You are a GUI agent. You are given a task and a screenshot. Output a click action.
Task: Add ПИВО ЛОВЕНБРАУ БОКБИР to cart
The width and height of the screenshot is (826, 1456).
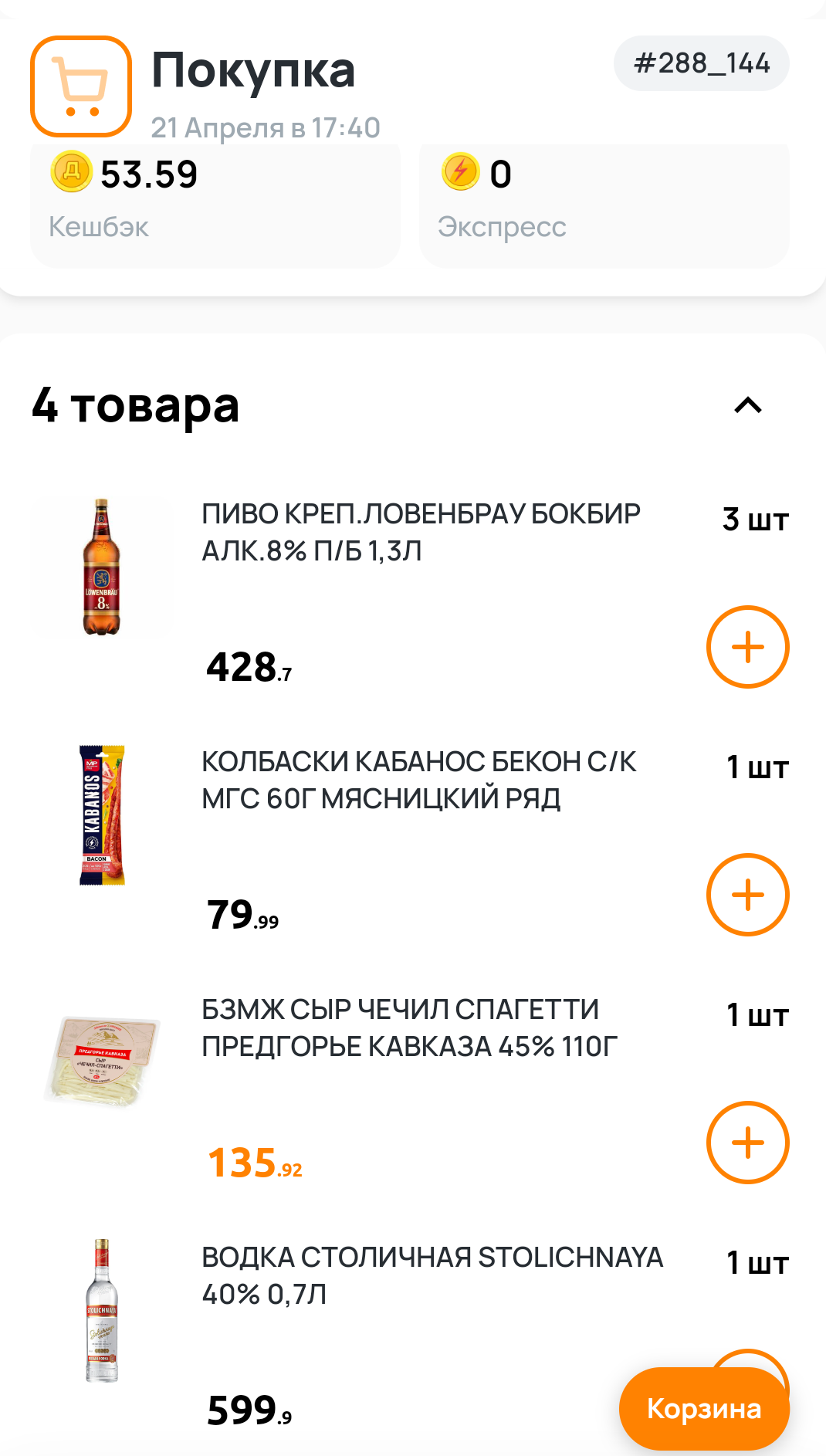(x=747, y=647)
